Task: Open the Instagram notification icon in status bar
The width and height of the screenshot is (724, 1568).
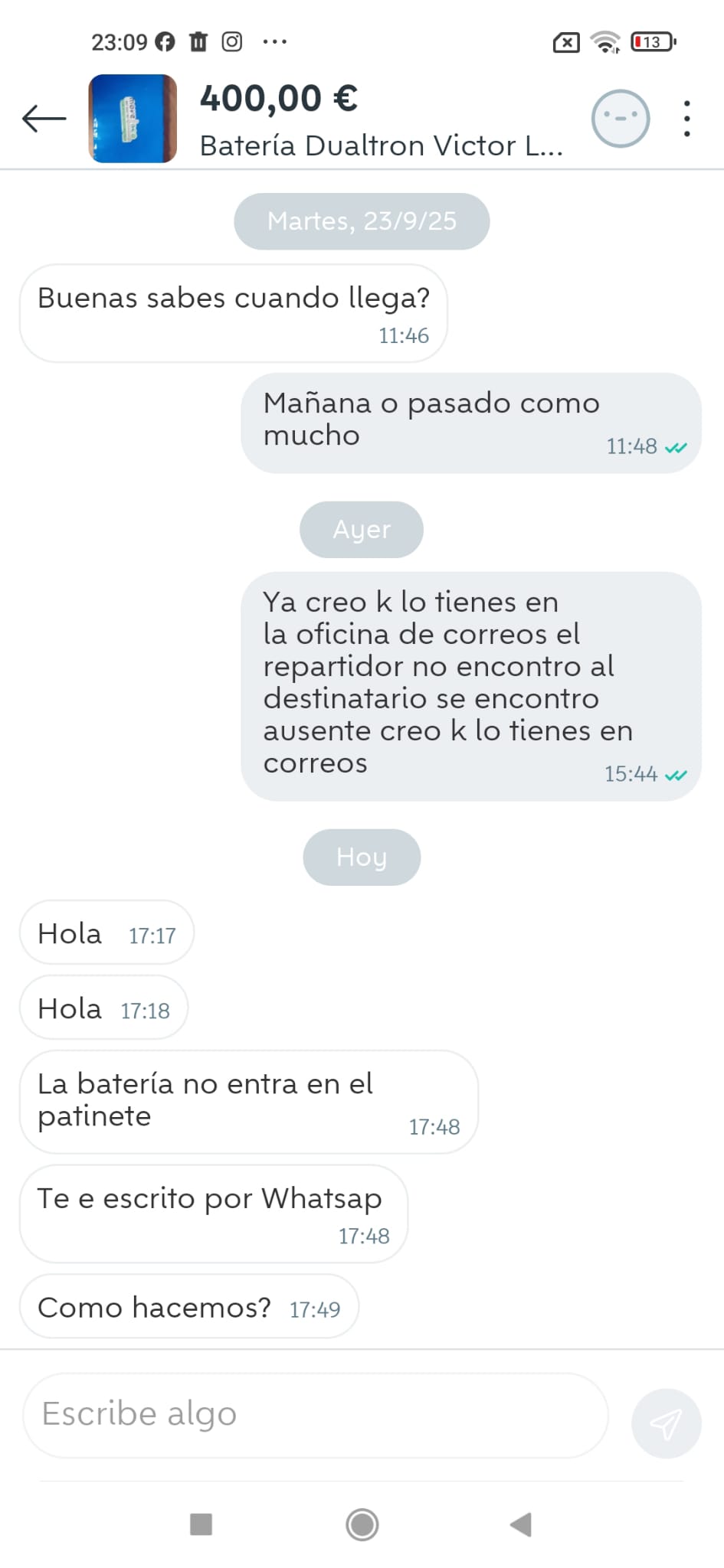Action: [x=231, y=42]
